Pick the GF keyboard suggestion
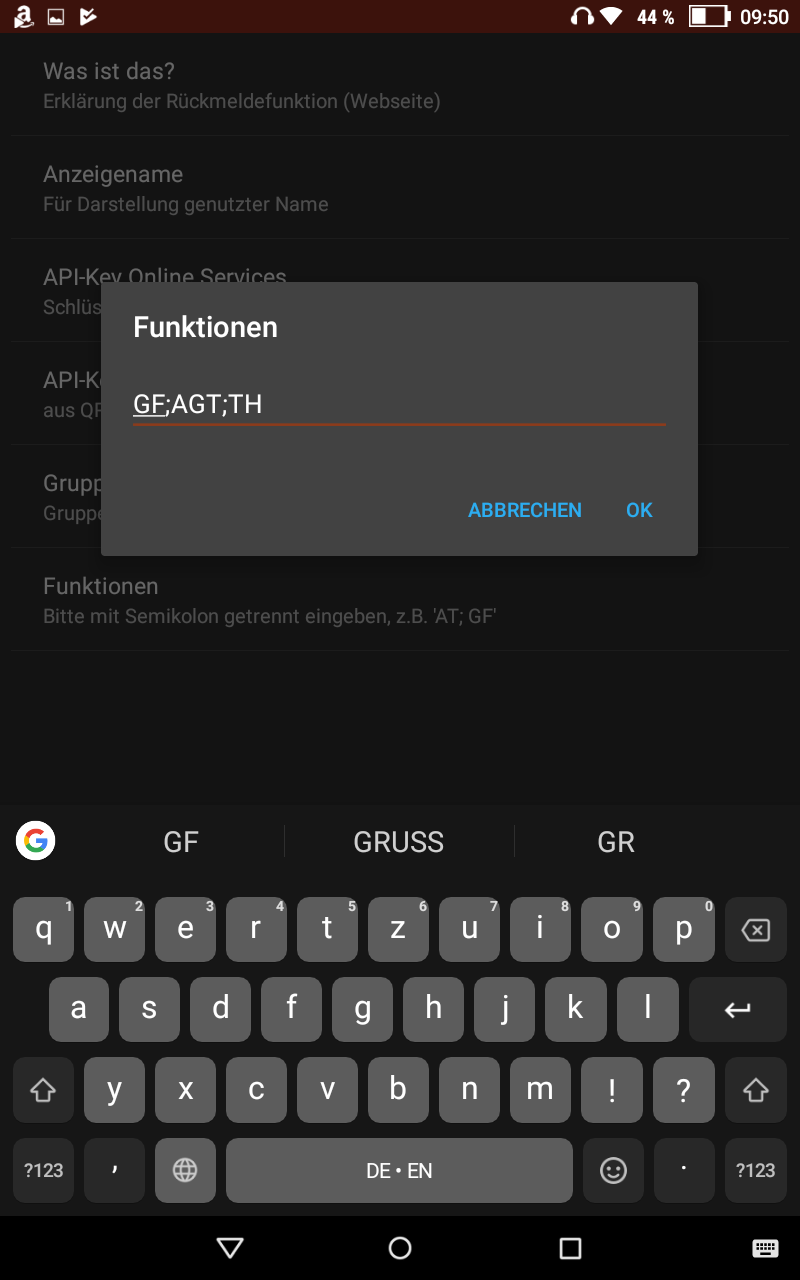The height and width of the screenshot is (1280, 800). click(181, 842)
